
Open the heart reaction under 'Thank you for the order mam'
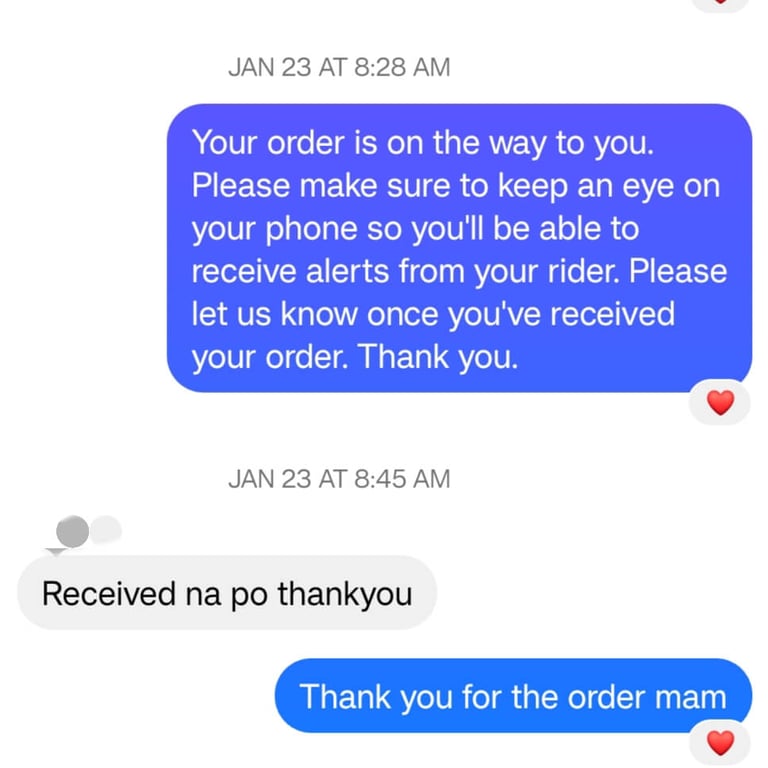coord(720,742)
